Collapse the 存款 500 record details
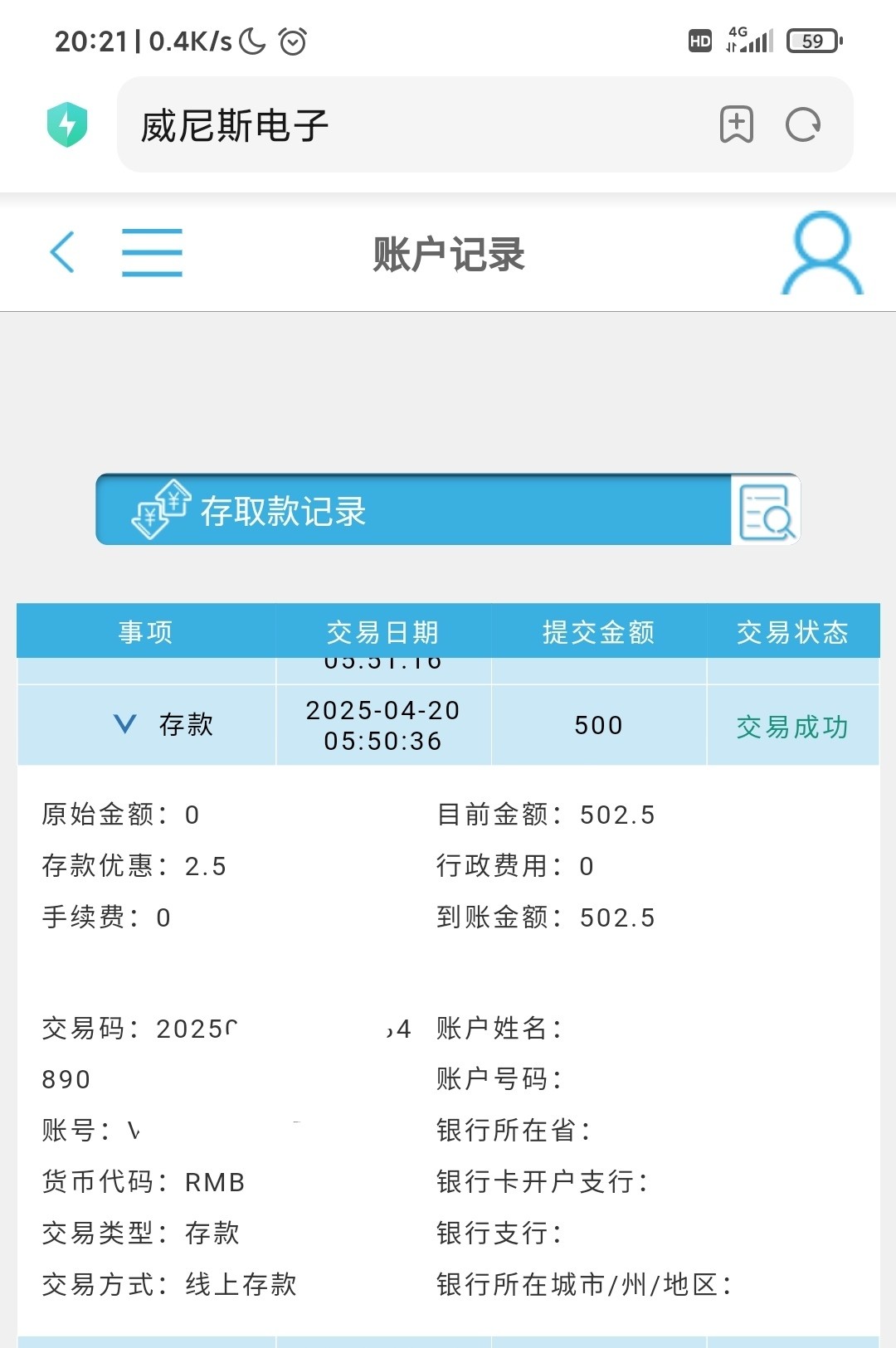This screenshot has width=896, height=1348. click(125, 724)
